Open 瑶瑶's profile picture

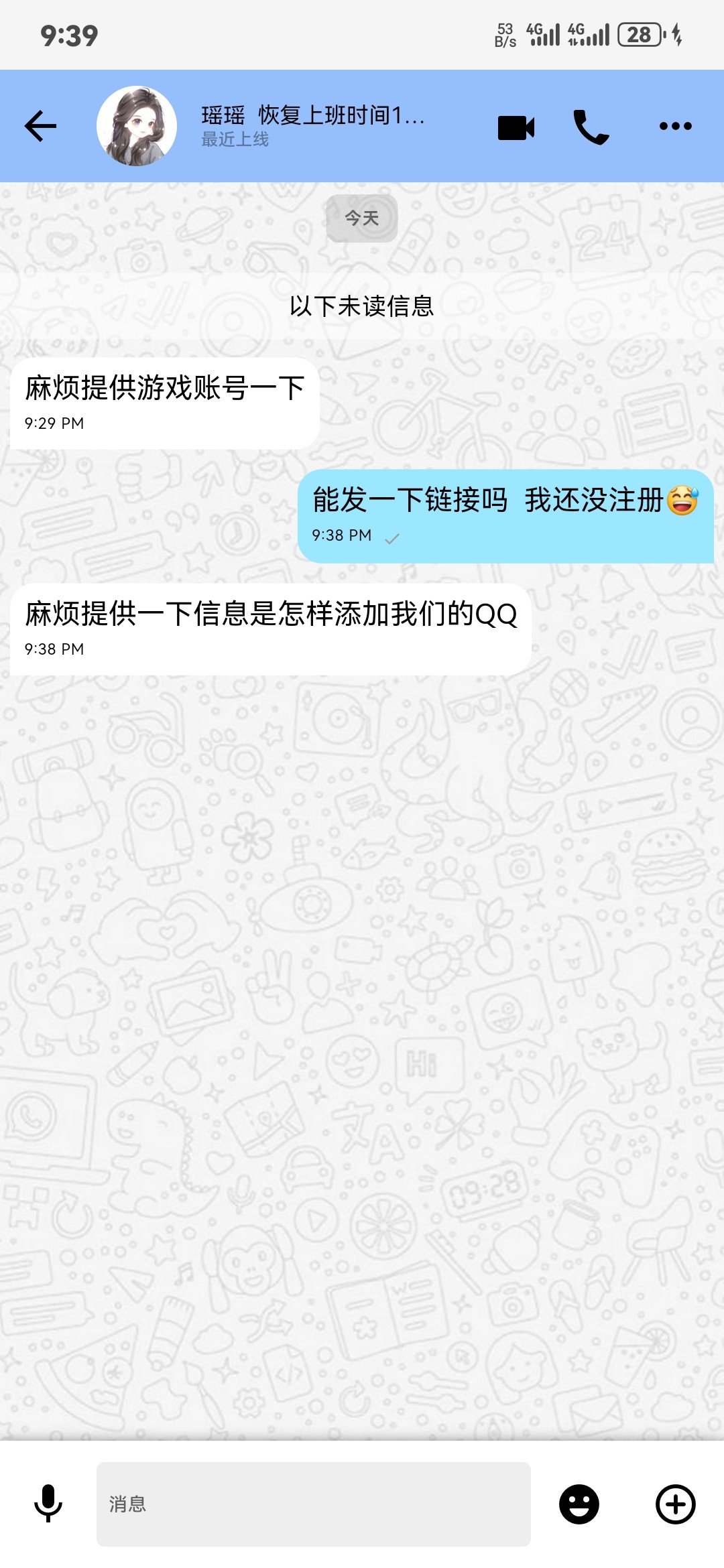click(137, 126)
